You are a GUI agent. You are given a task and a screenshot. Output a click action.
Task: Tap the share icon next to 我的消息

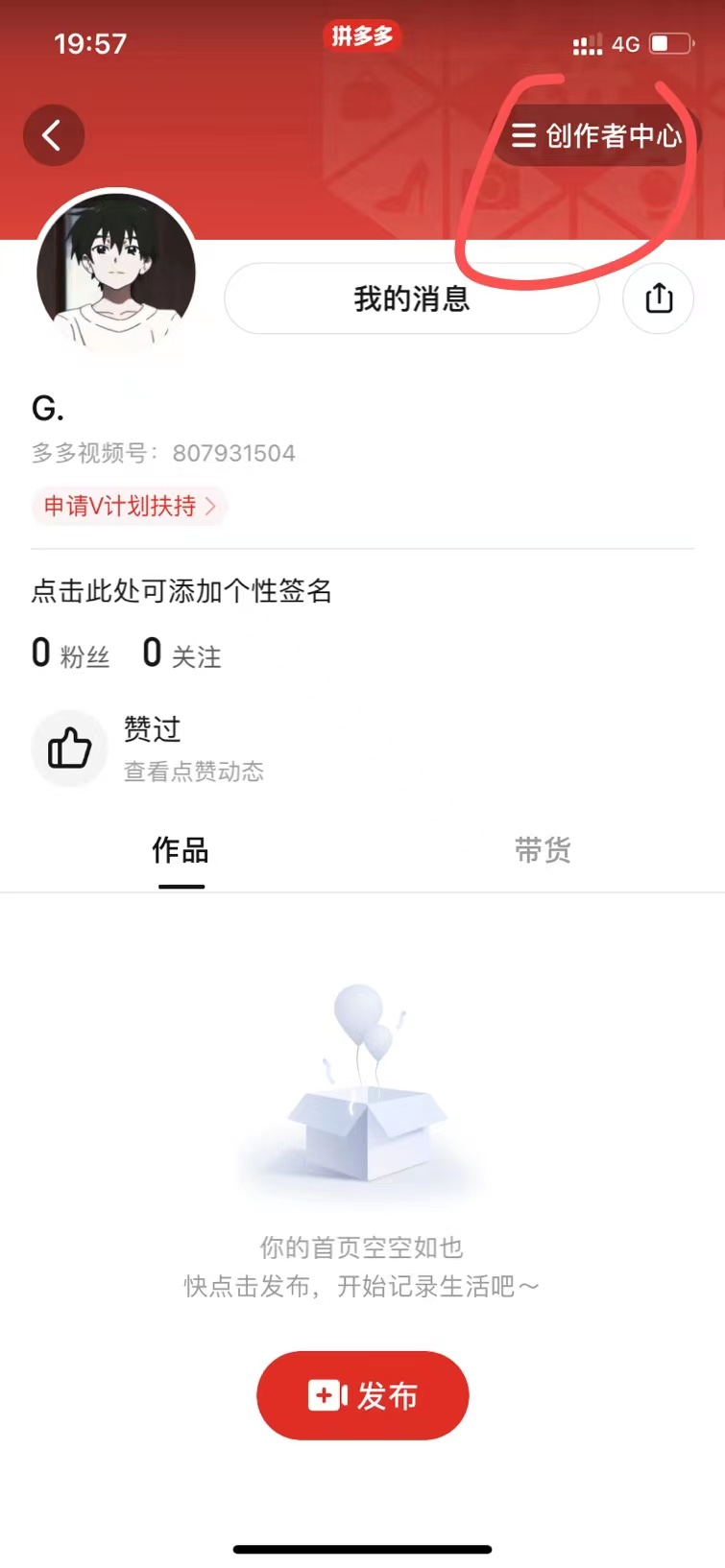tap(659, 298)
